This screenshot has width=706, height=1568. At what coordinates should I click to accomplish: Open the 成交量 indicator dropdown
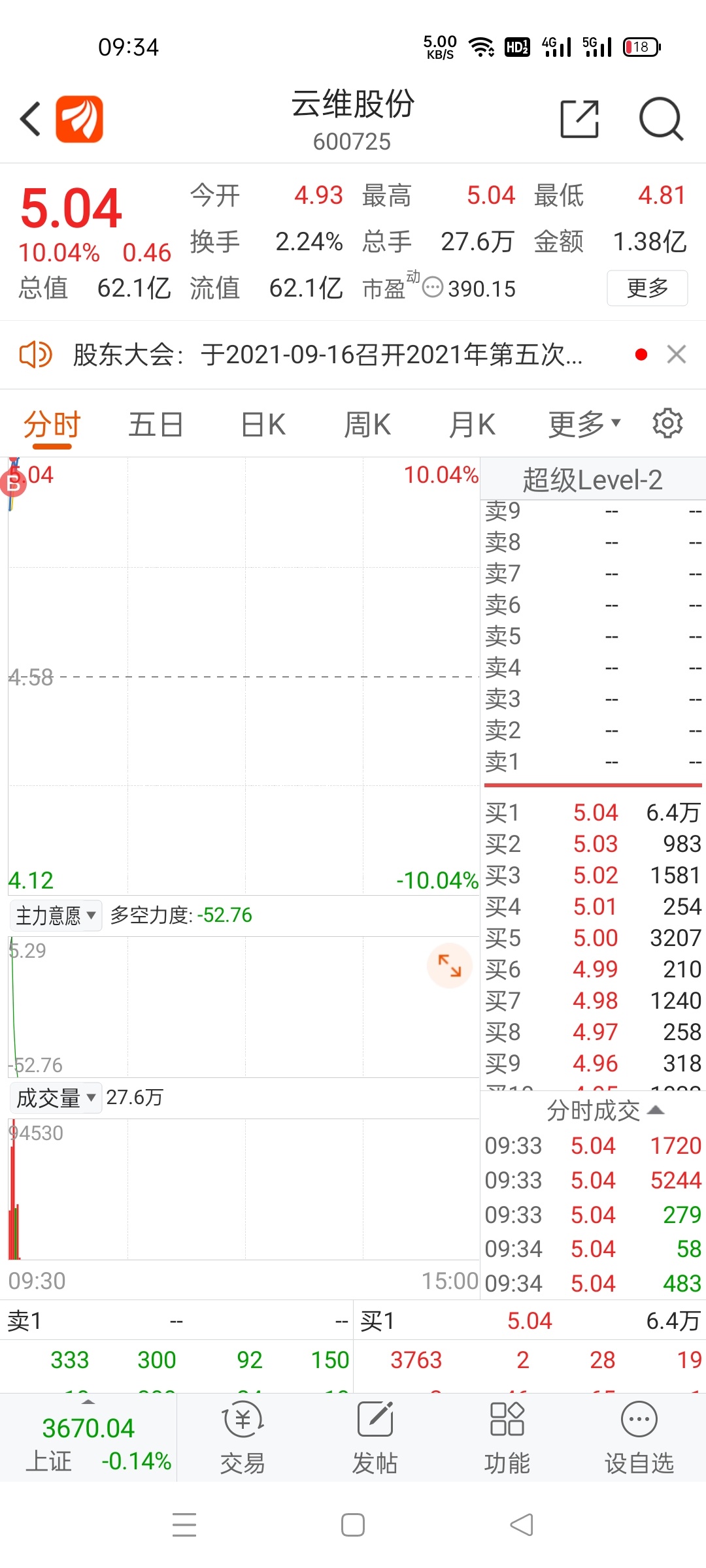pos(56,1098)
